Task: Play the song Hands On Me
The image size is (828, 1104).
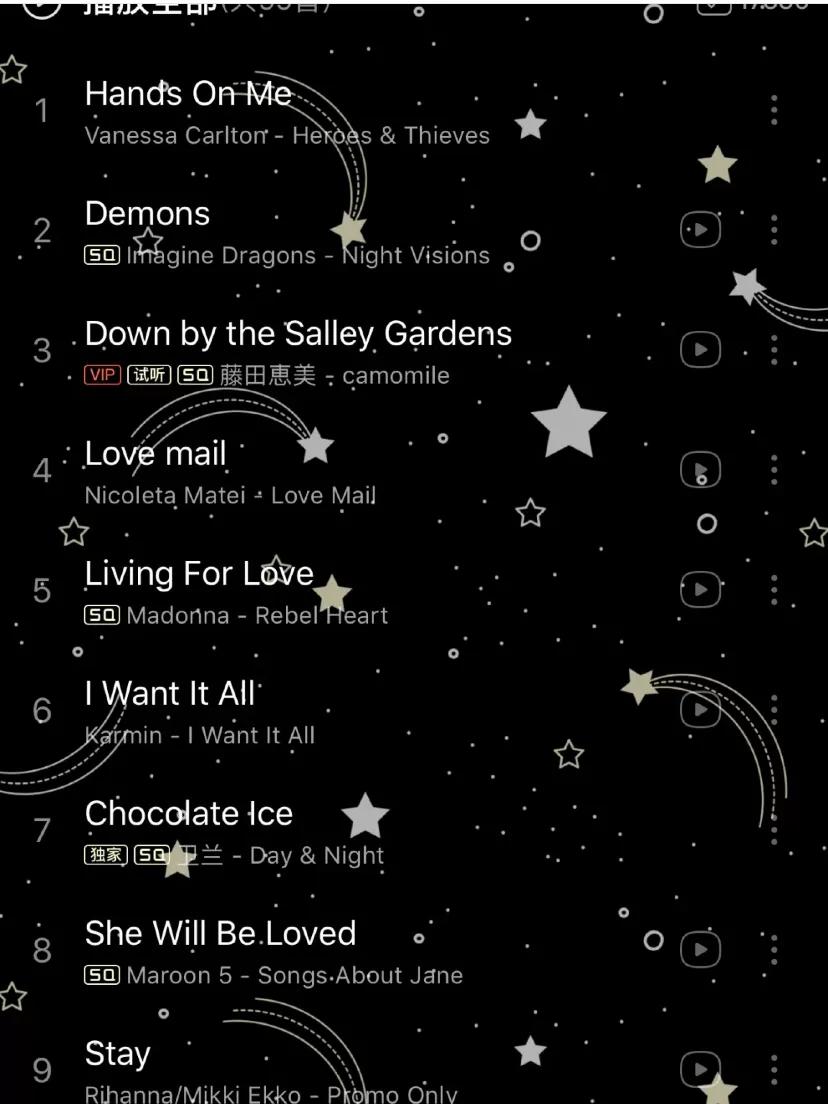Action: click(188, 94)
